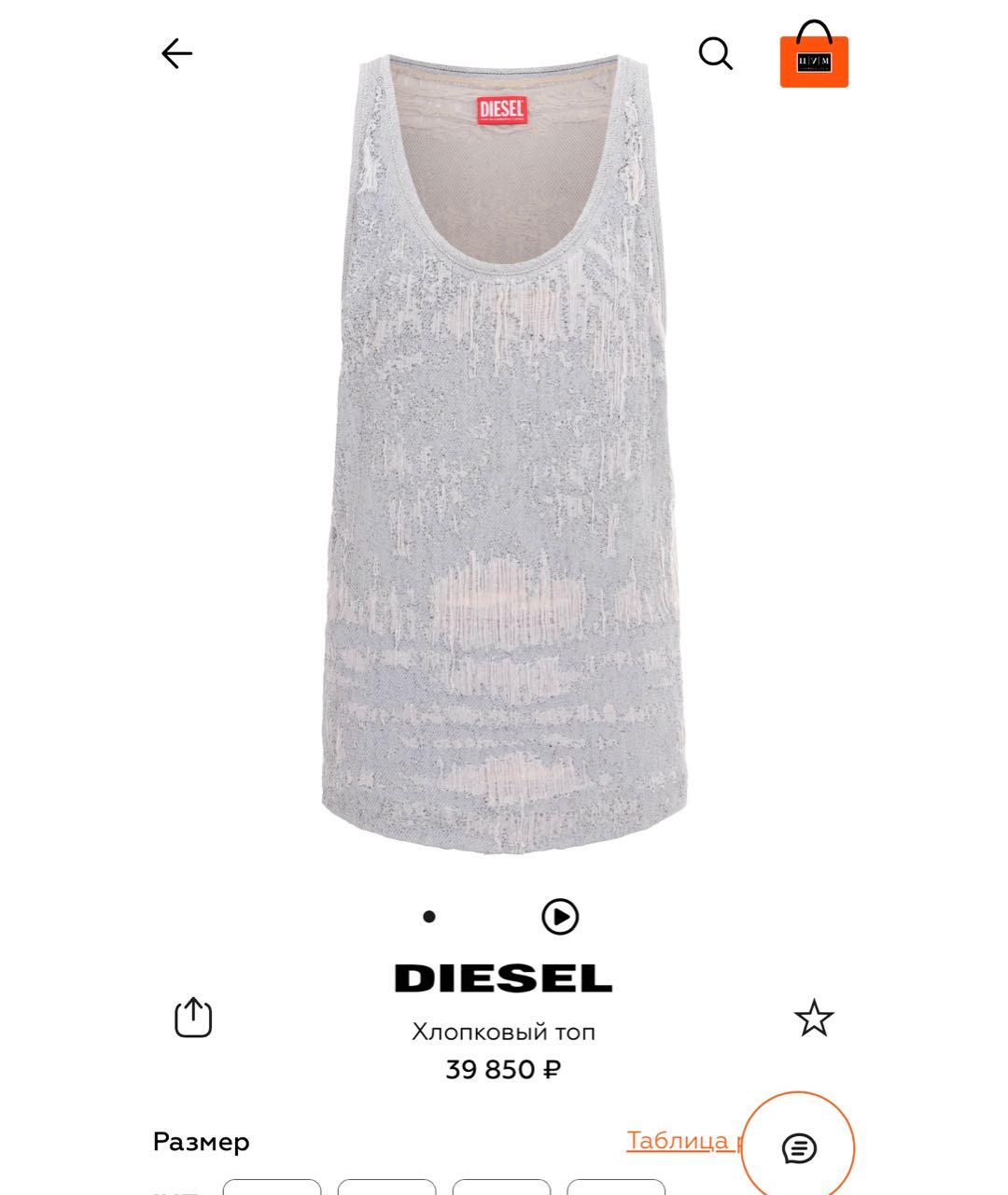Play the product video
This screenshot has width=1008, height=1195.
coord(561,917)
